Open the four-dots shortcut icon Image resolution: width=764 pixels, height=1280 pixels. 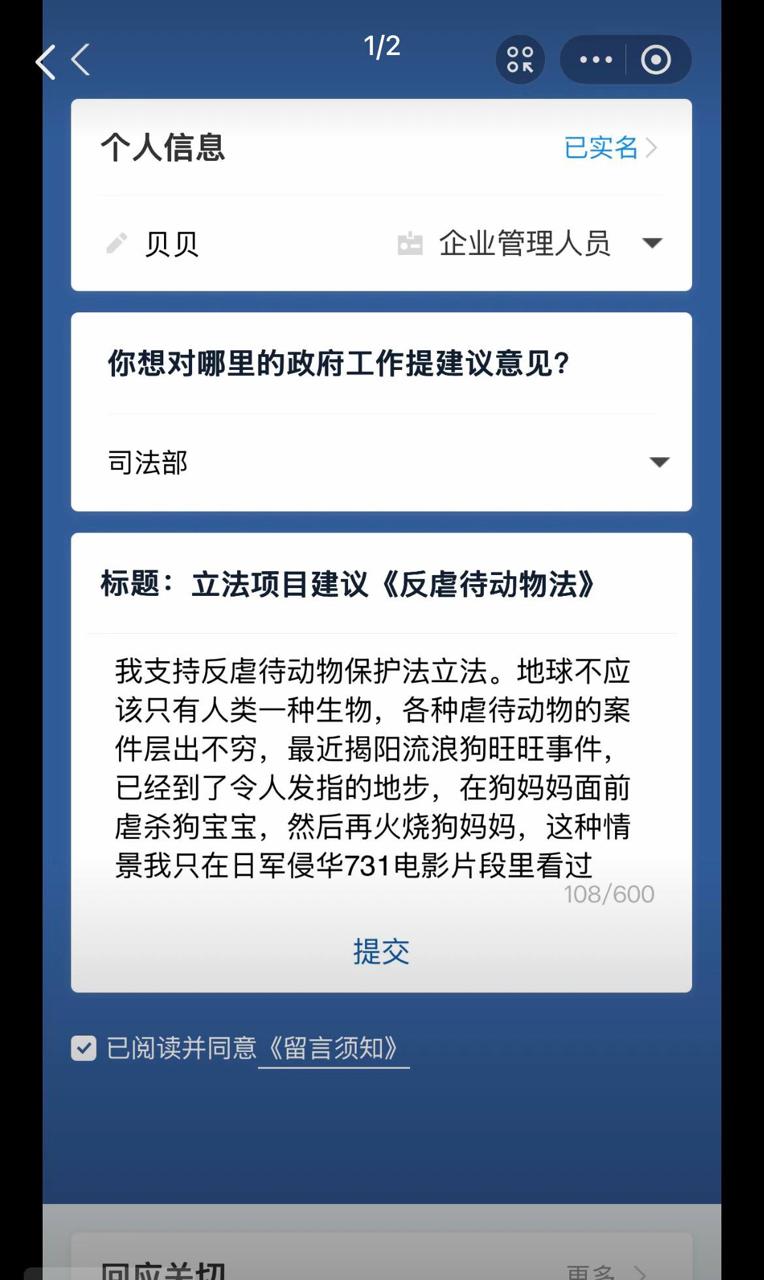tap(520, 60)
